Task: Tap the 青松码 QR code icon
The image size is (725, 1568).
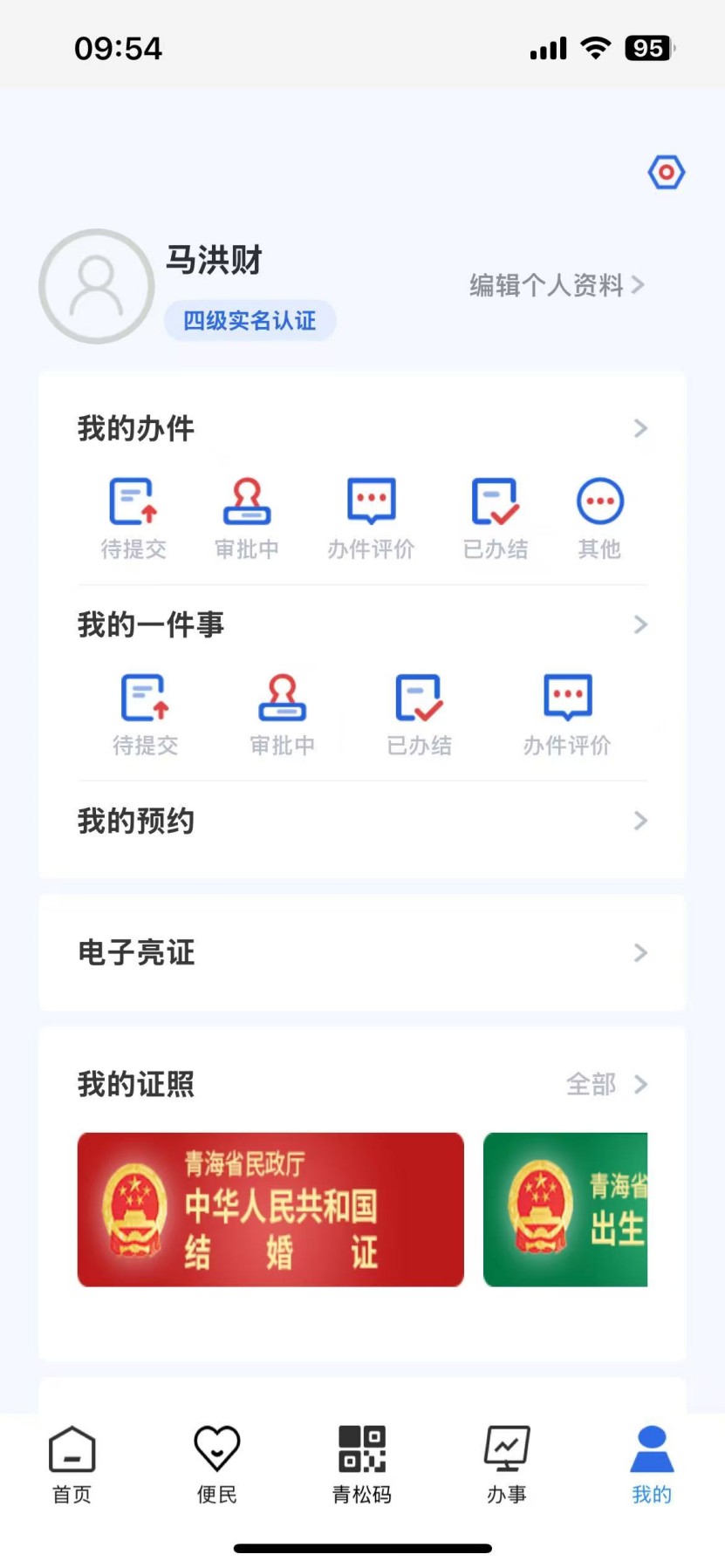Action: tap(361, 1449)
